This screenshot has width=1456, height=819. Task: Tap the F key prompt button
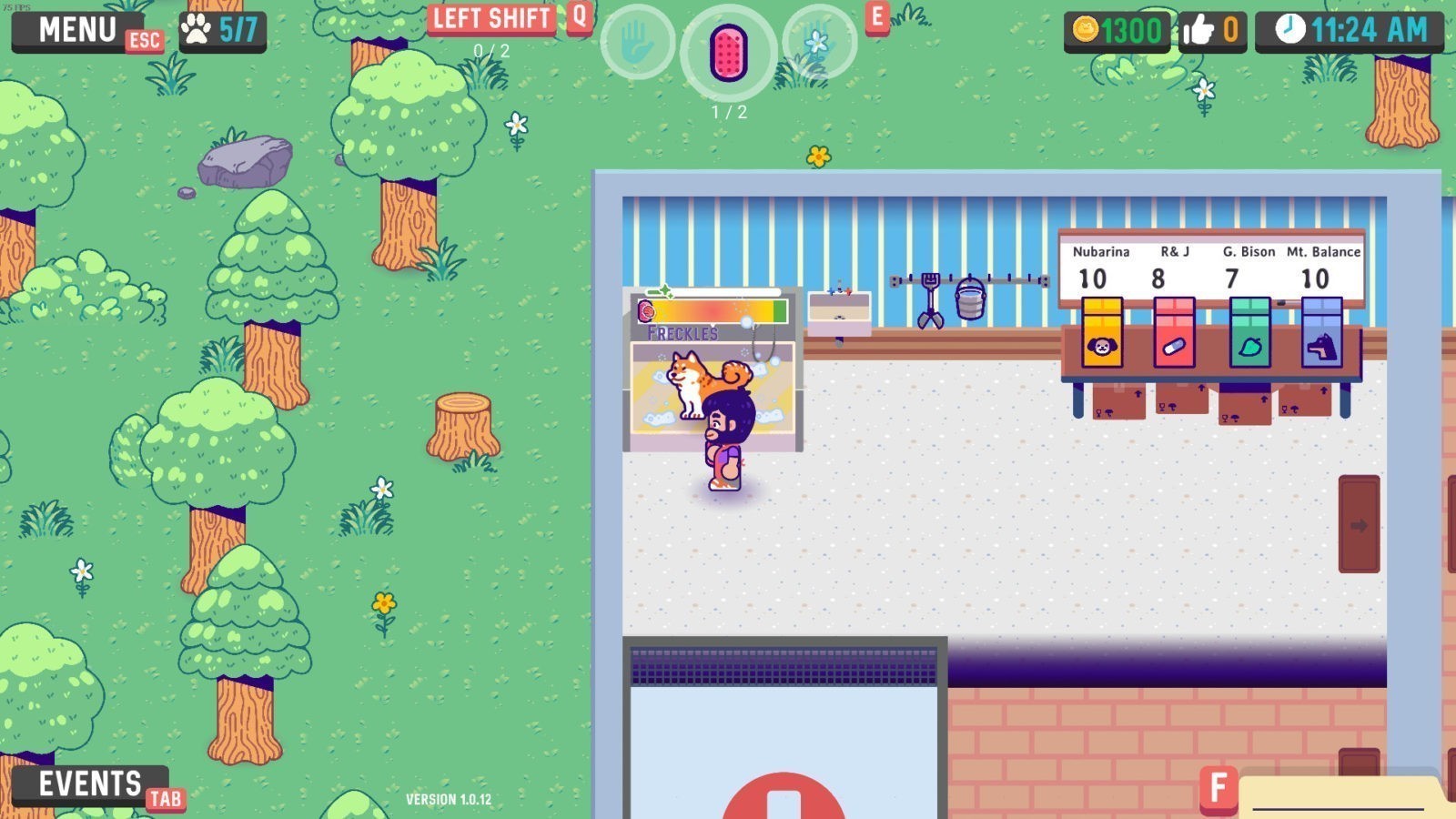[x=1218, y=788]
